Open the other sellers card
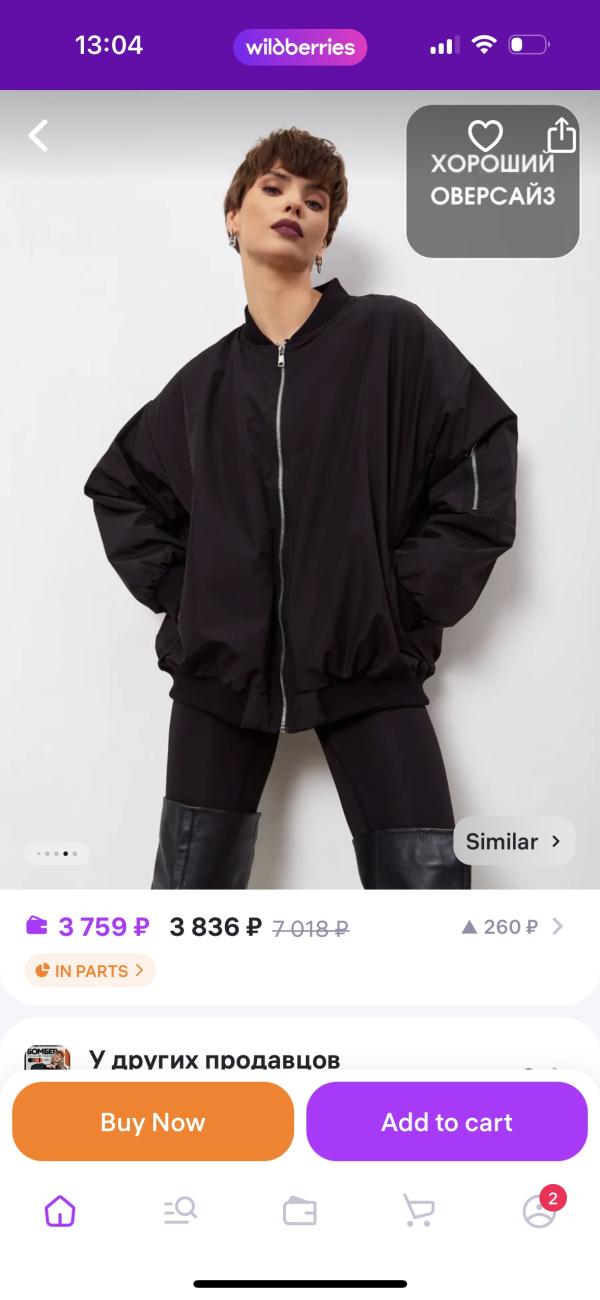600x1300 pixels. pos(300,1058)
